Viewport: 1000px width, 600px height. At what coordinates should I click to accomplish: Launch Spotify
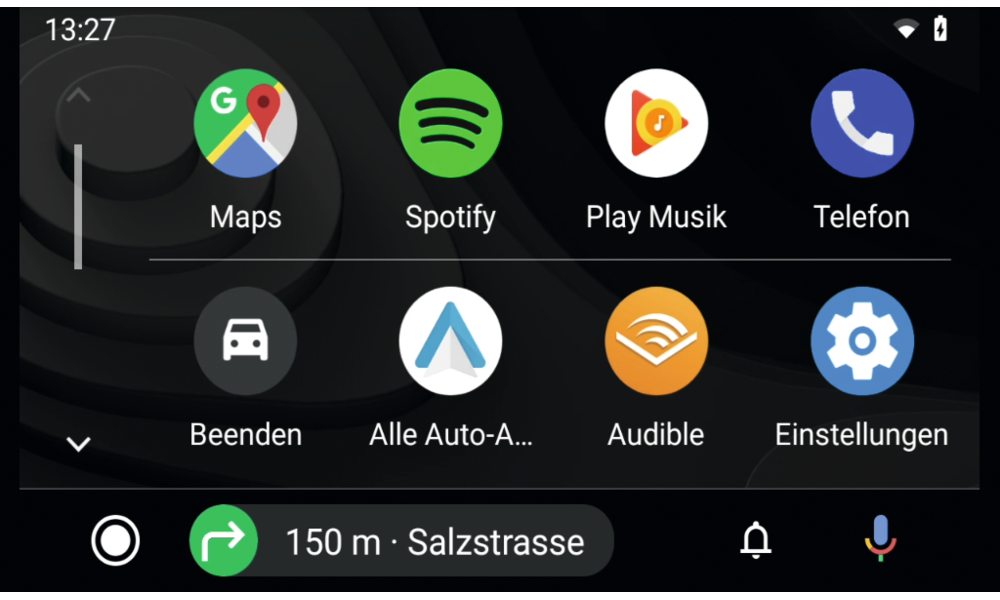click(450, 123)
